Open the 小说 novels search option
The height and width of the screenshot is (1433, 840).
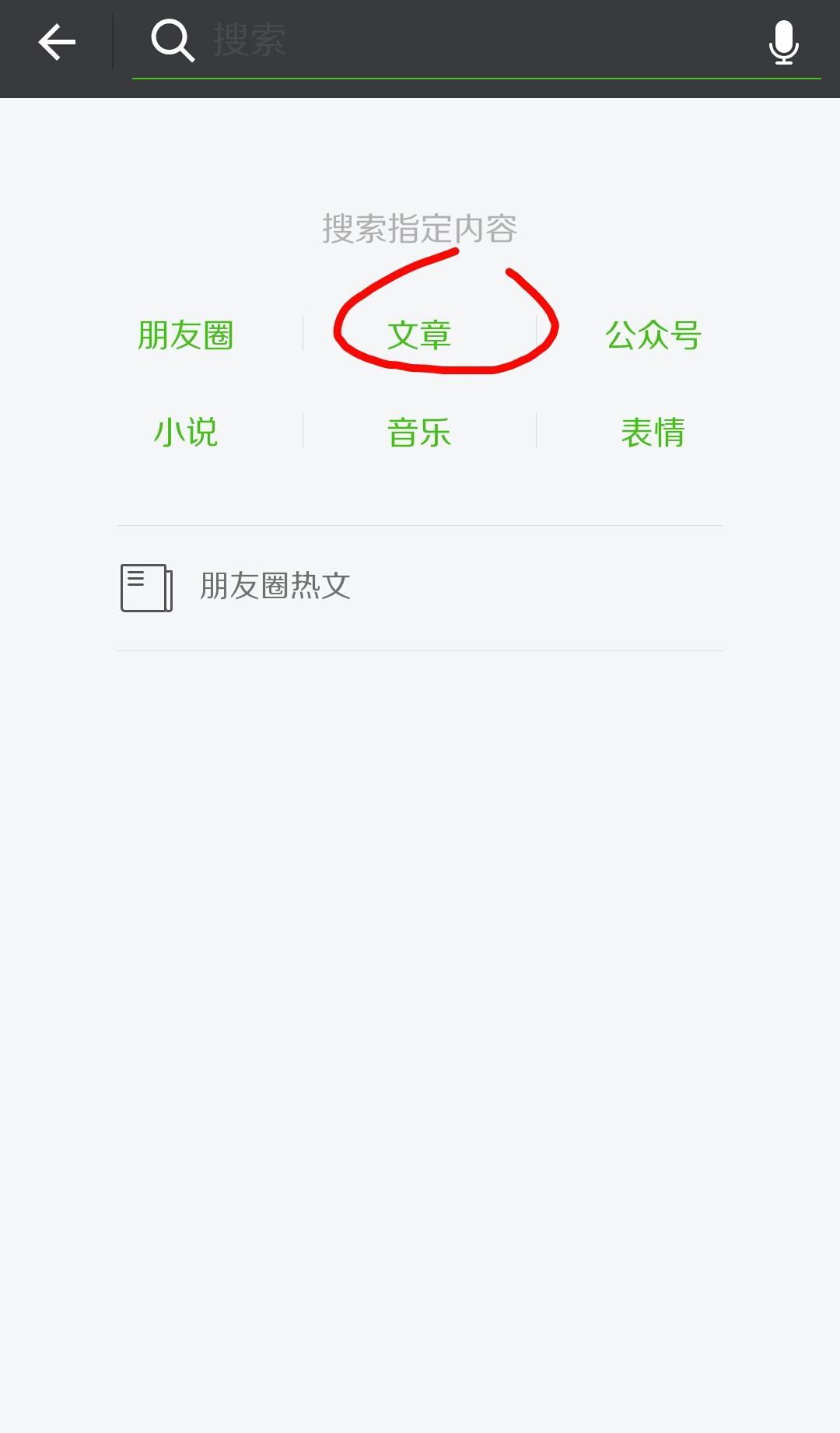187,433
